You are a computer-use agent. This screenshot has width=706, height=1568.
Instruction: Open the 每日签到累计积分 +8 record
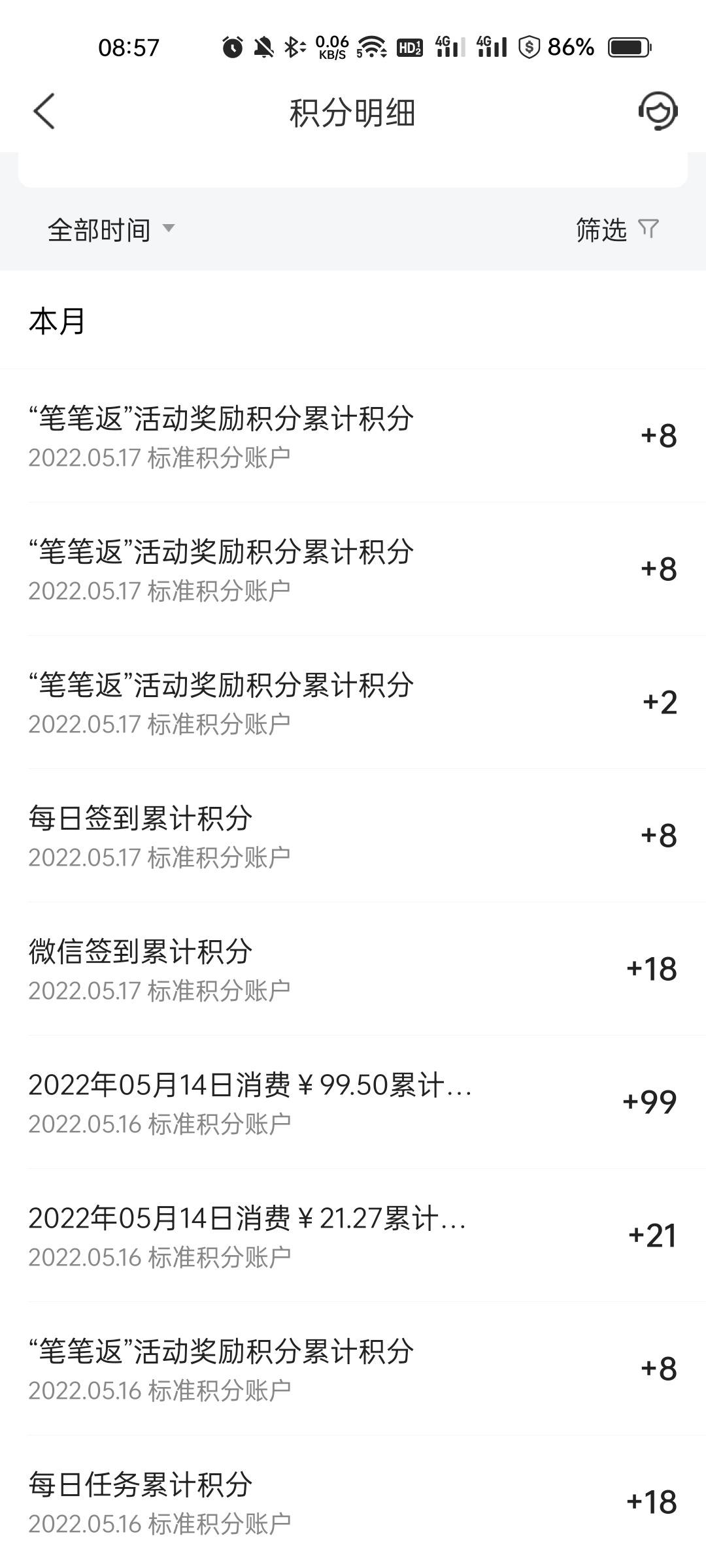point(353,836)
